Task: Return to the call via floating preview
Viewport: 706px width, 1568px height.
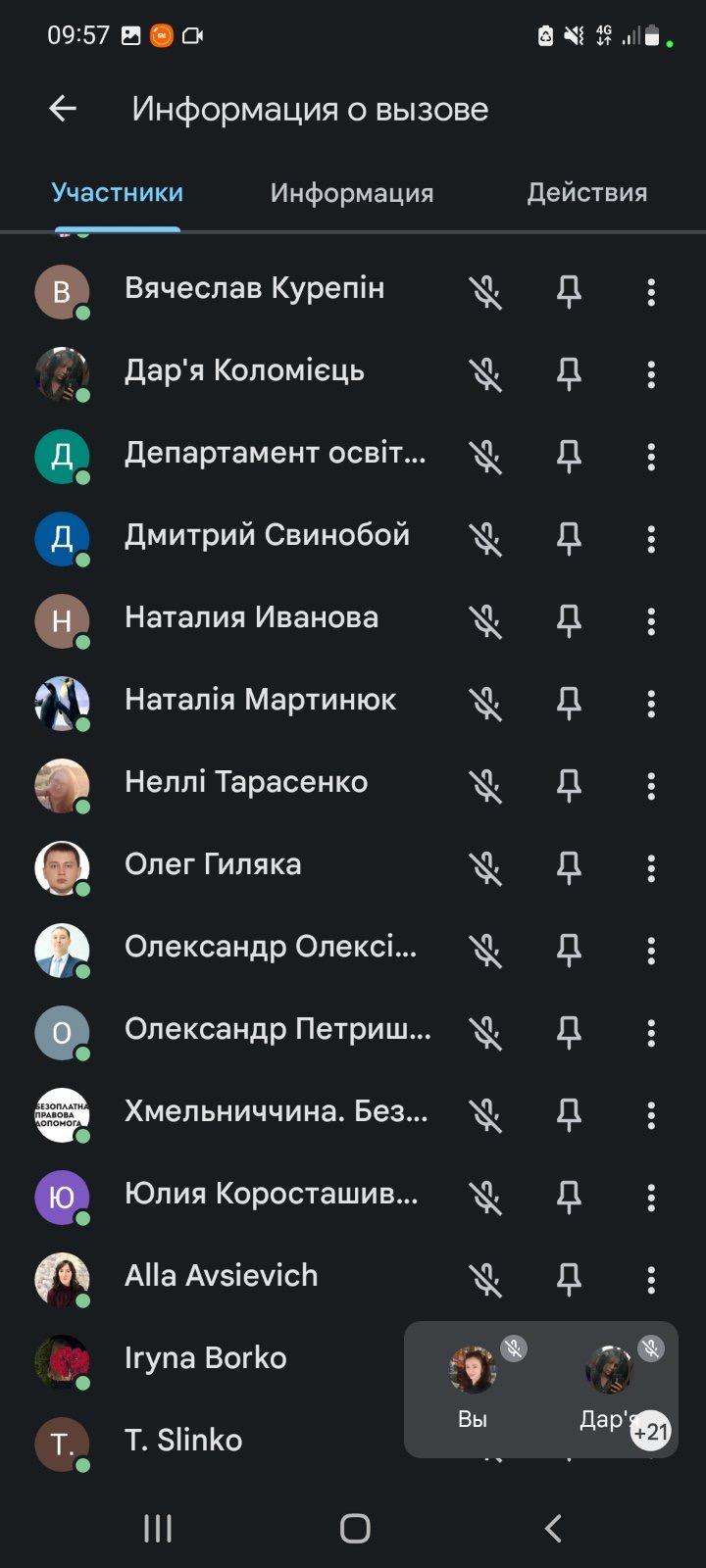Action: tap(540, 1390)
